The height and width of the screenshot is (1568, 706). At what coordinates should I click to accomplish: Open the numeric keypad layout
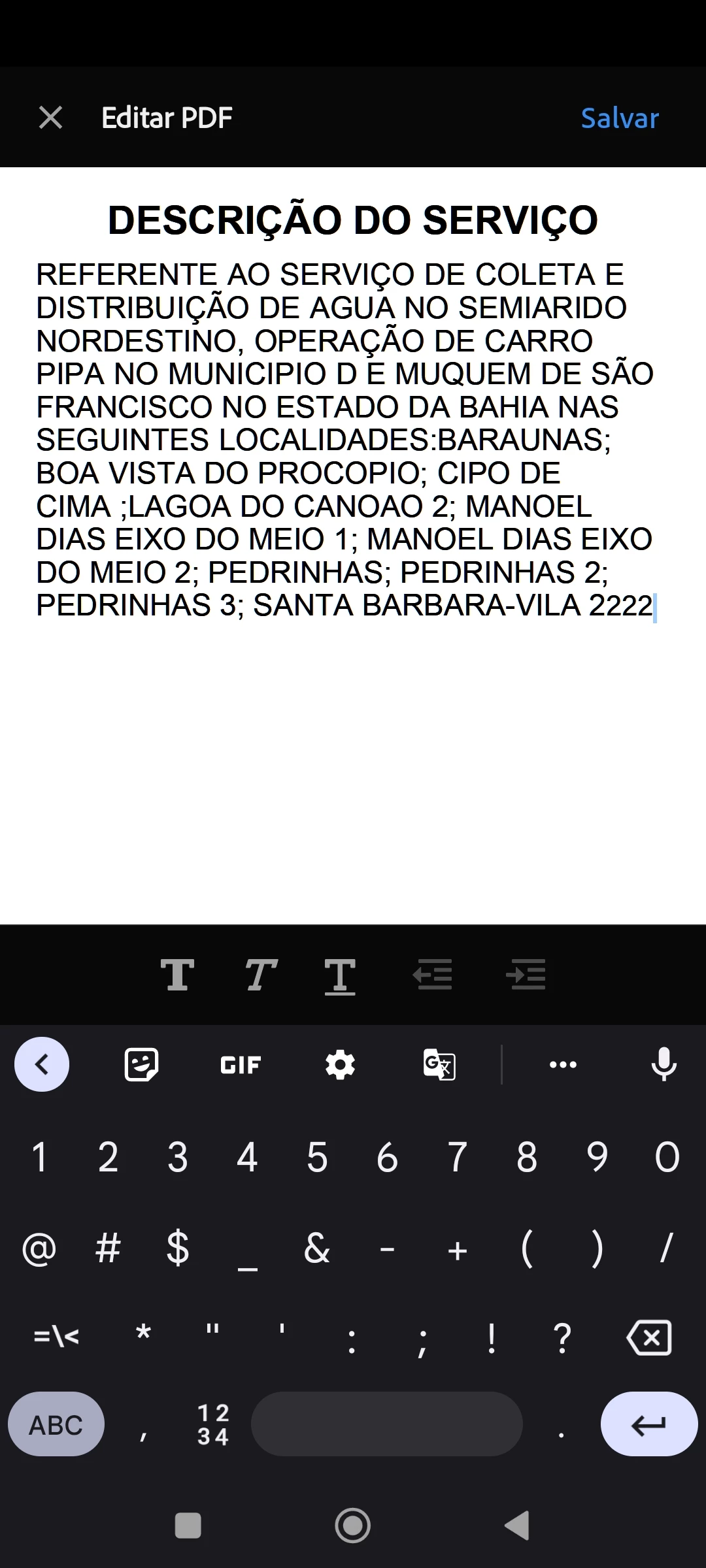(x=213, y=1424)
